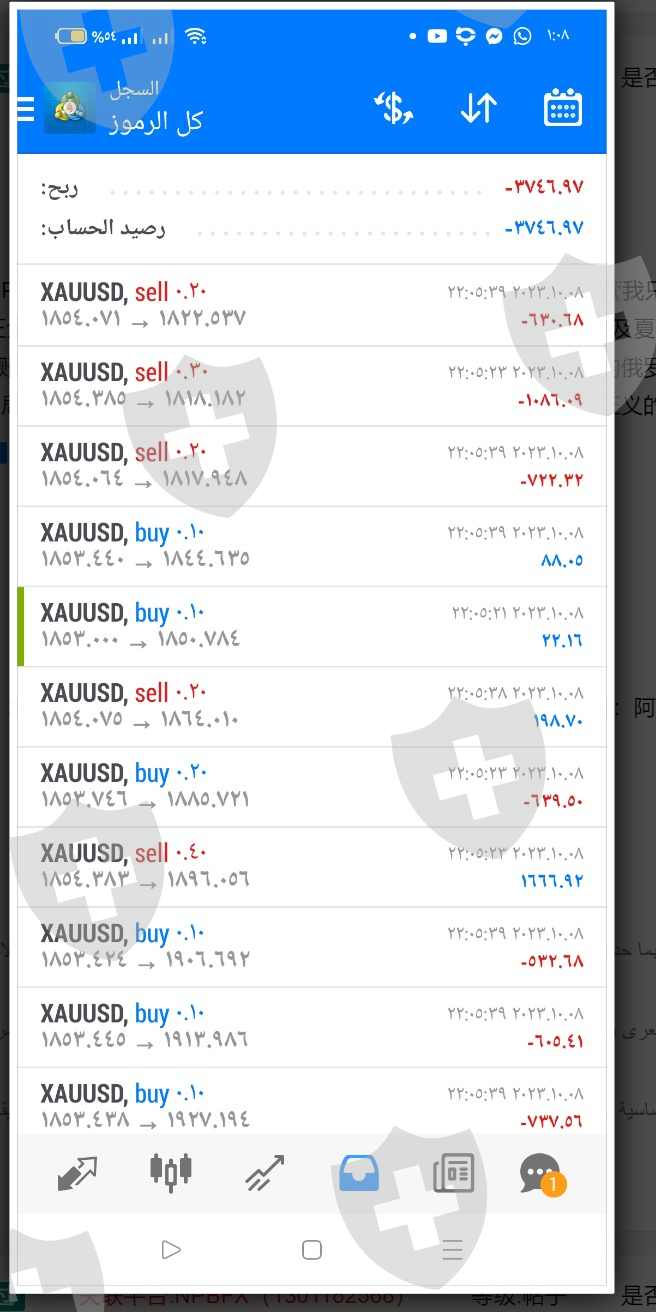
Task: Switch to the Quotes tab
Action: [x=78, y=1173]
